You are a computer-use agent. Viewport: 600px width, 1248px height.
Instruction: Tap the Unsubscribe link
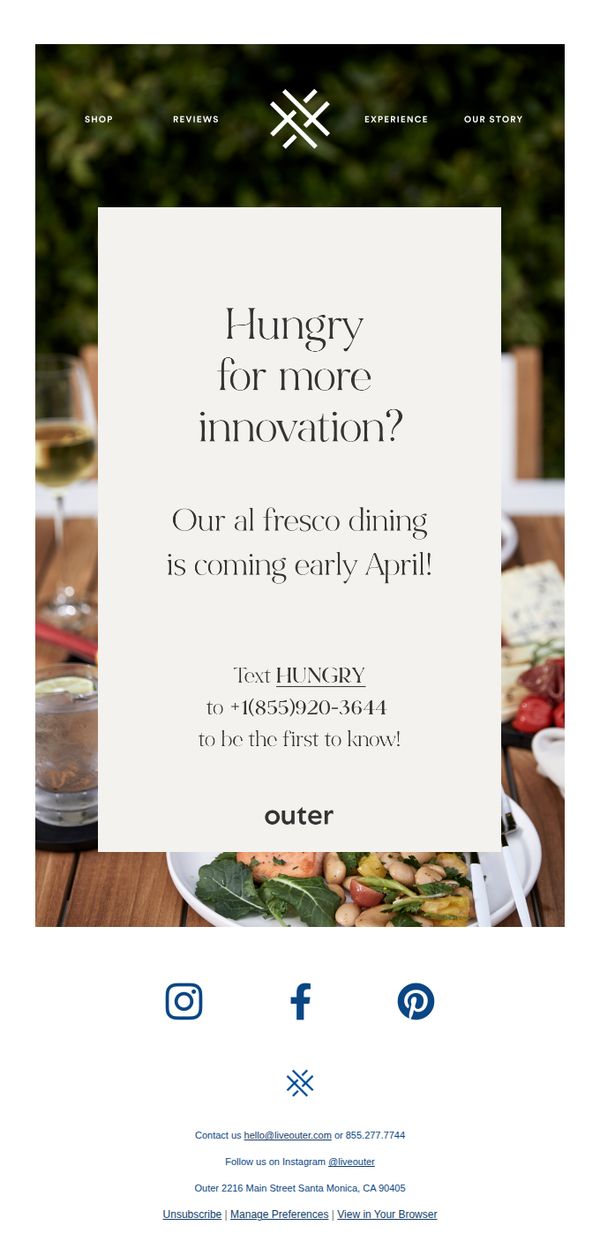pos(192,1214)
